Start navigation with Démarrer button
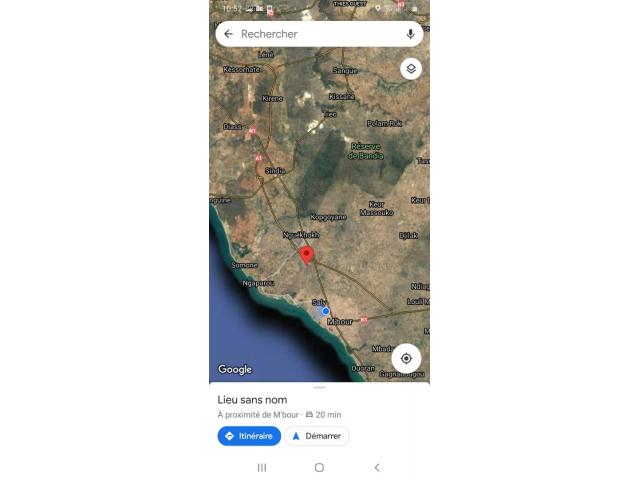The image size is (640, 480). pos(317,436)
